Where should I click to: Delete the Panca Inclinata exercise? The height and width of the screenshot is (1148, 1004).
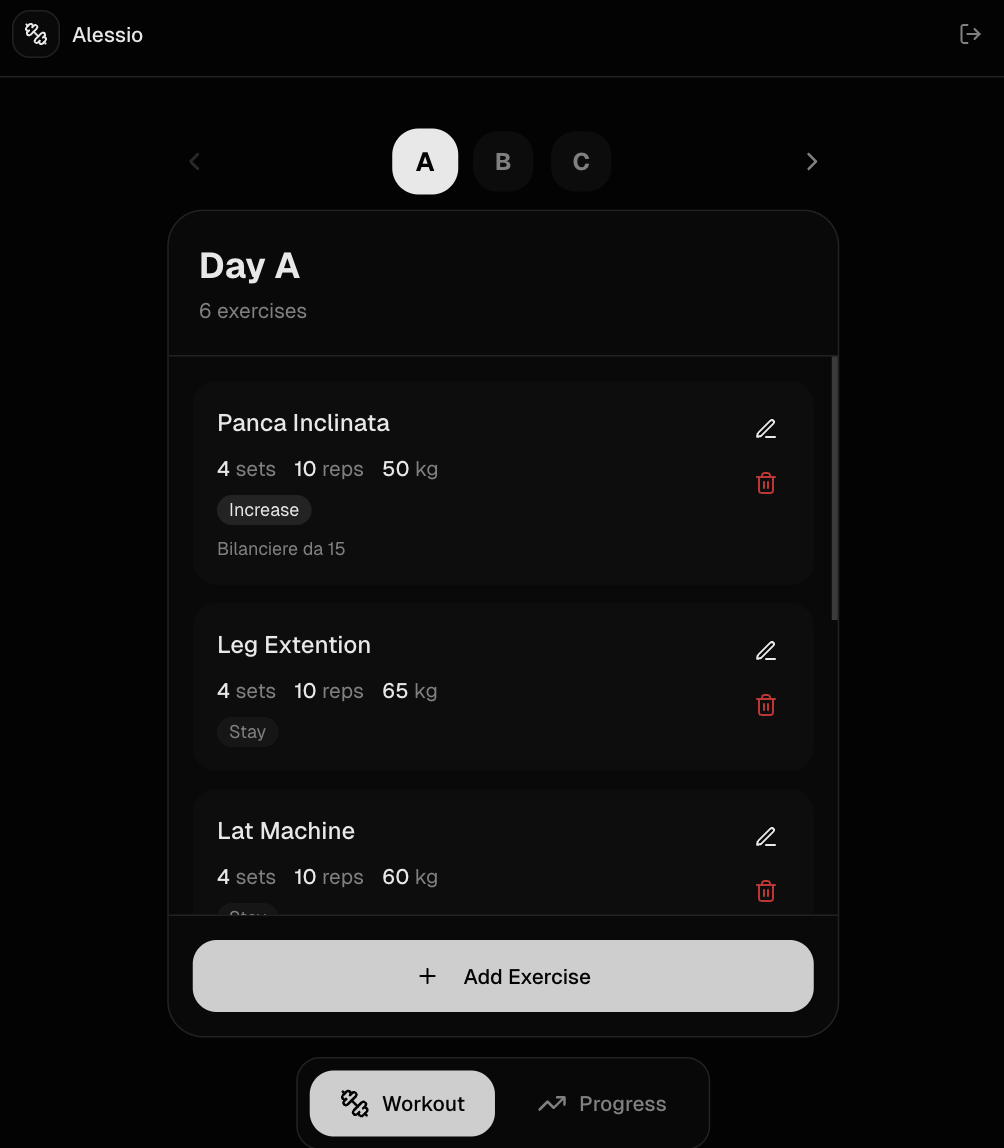click(766, 484)
